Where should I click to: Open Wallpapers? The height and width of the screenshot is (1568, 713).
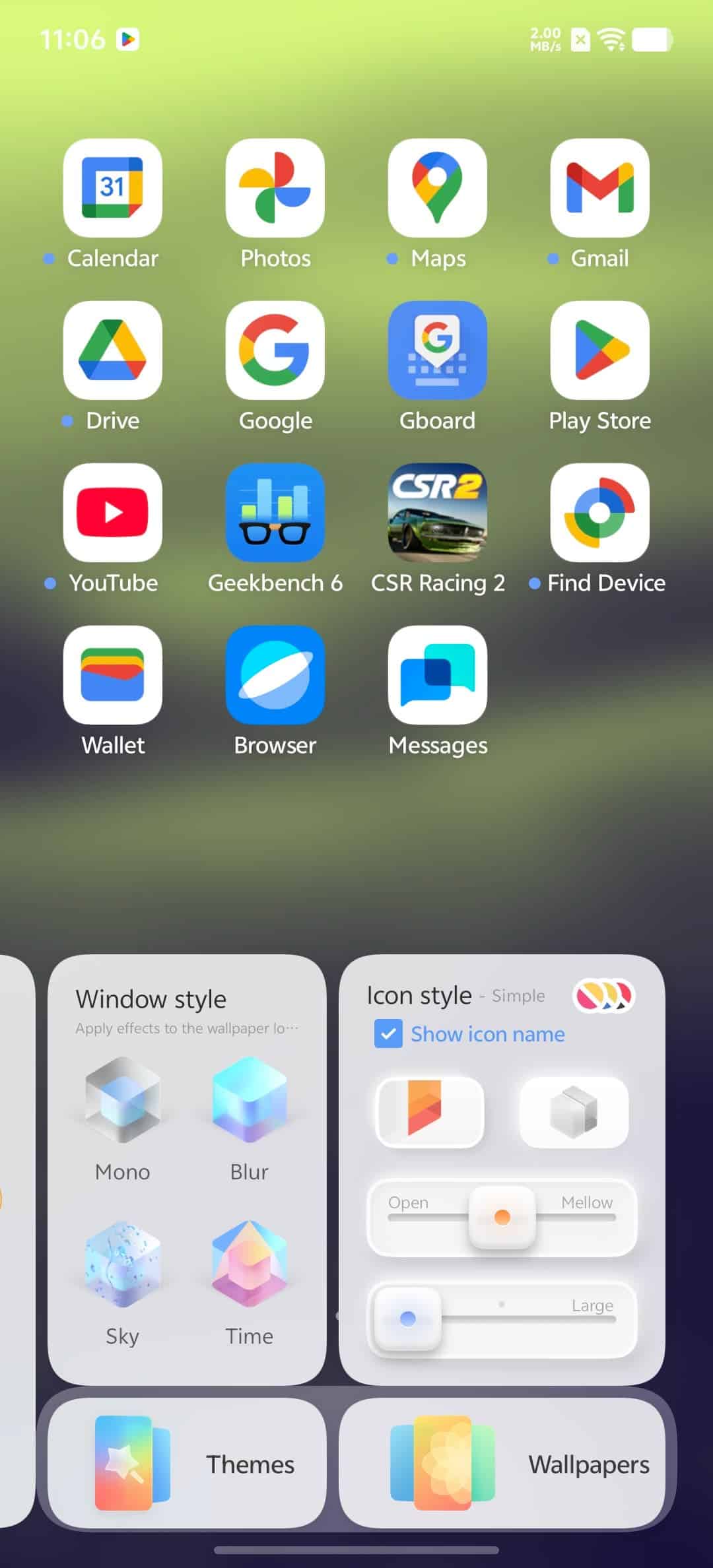502,1464
